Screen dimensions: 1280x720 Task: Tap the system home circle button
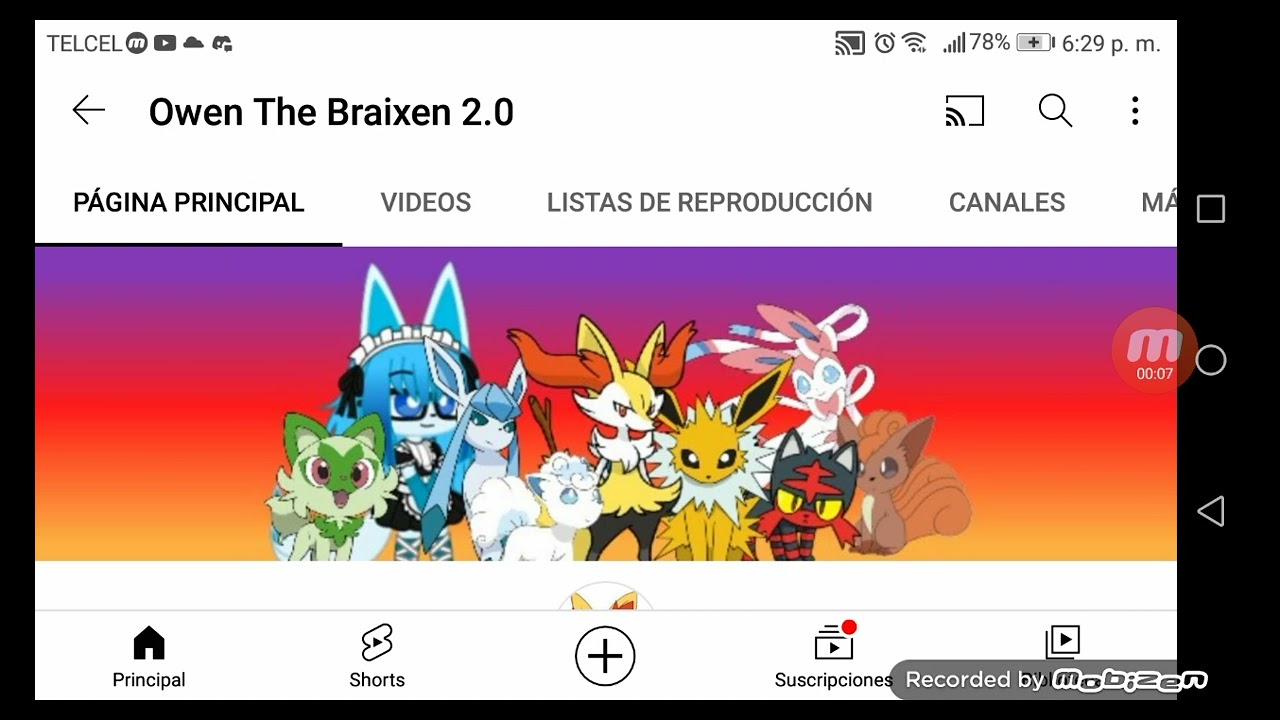[x=1211, y=360]
